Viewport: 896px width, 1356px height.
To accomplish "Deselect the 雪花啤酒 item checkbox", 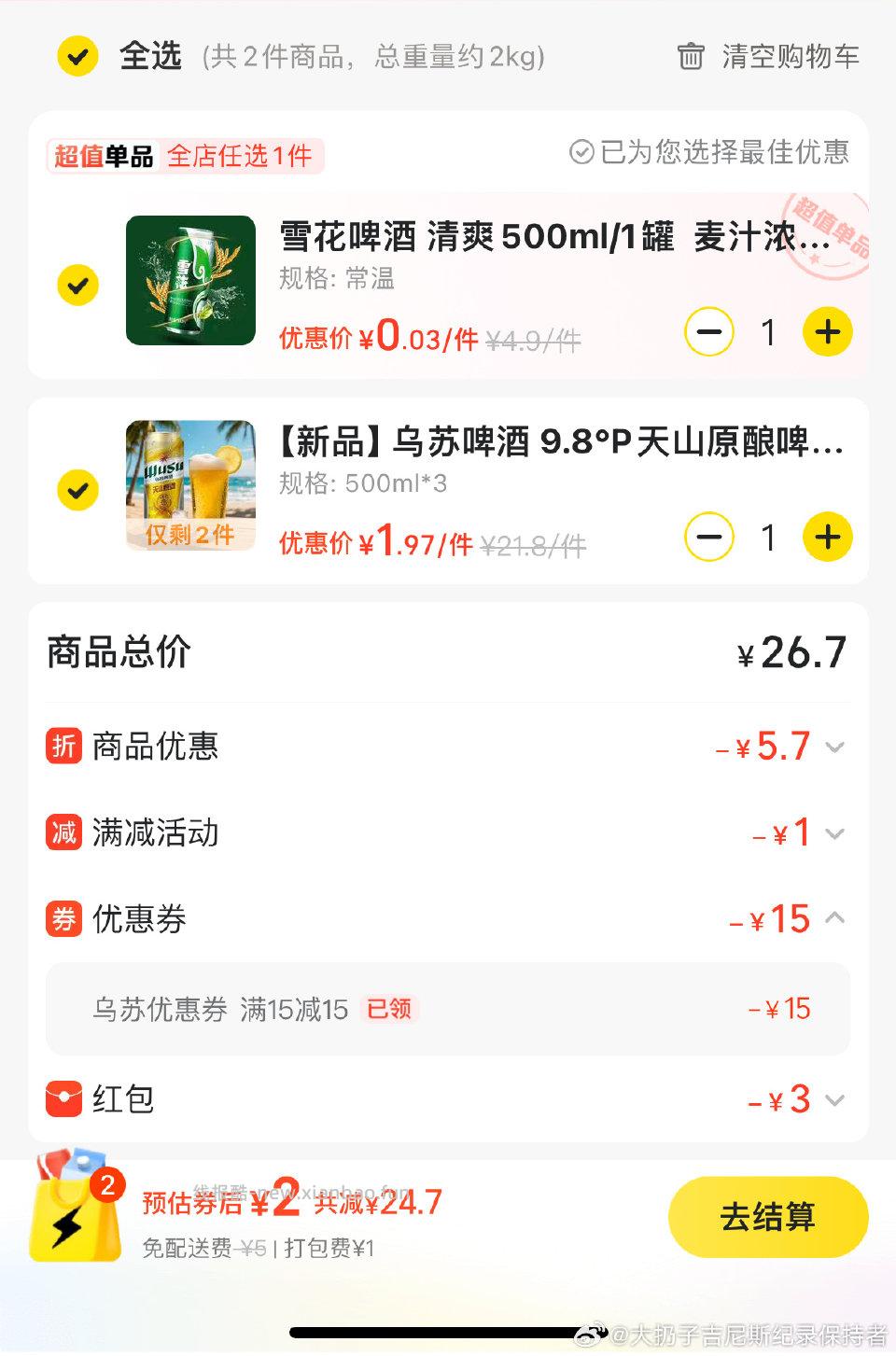I will (78, 285).
